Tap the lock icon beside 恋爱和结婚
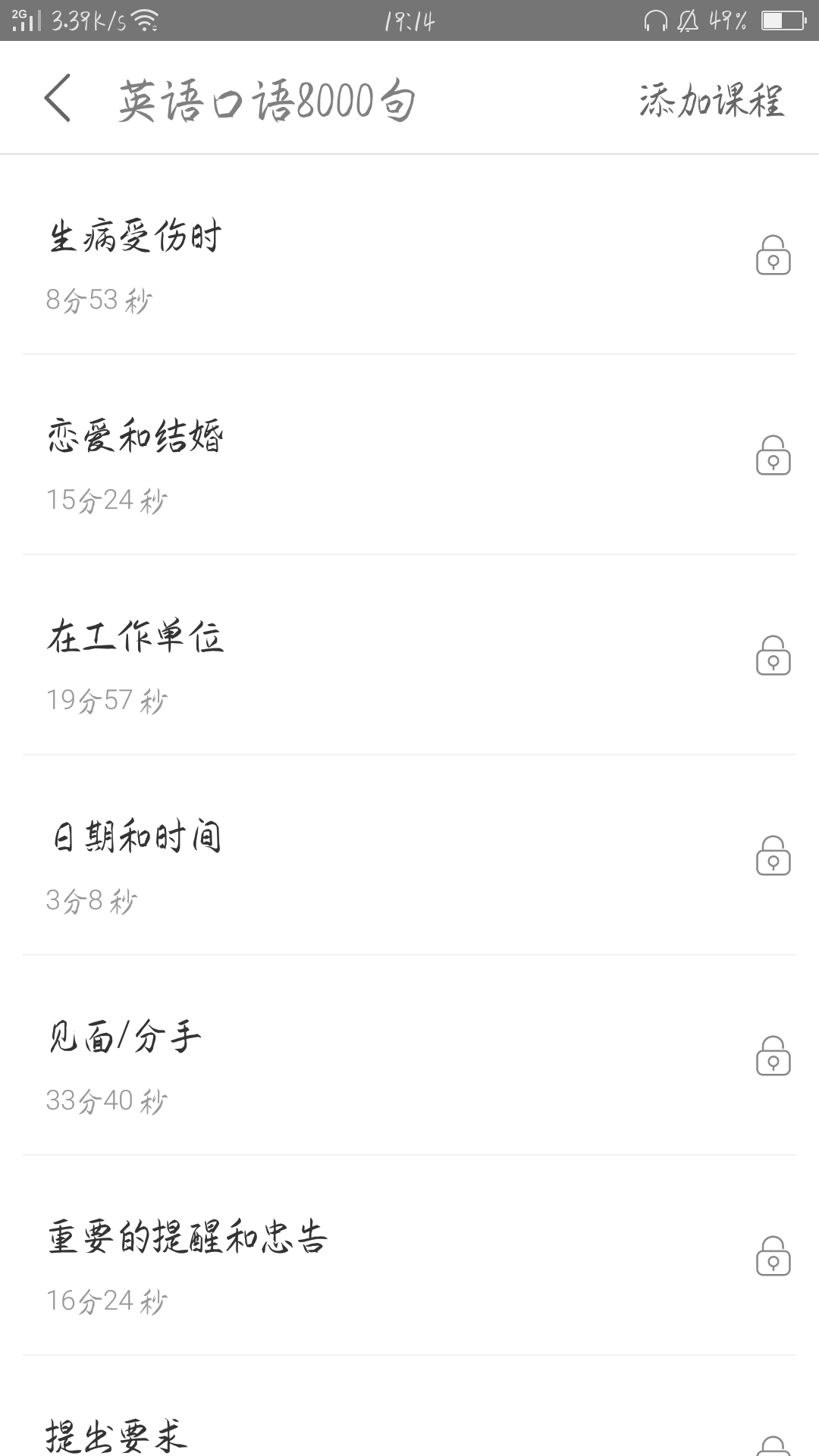The width and height of the screenshot is (819, 1456). coord(773,455)
